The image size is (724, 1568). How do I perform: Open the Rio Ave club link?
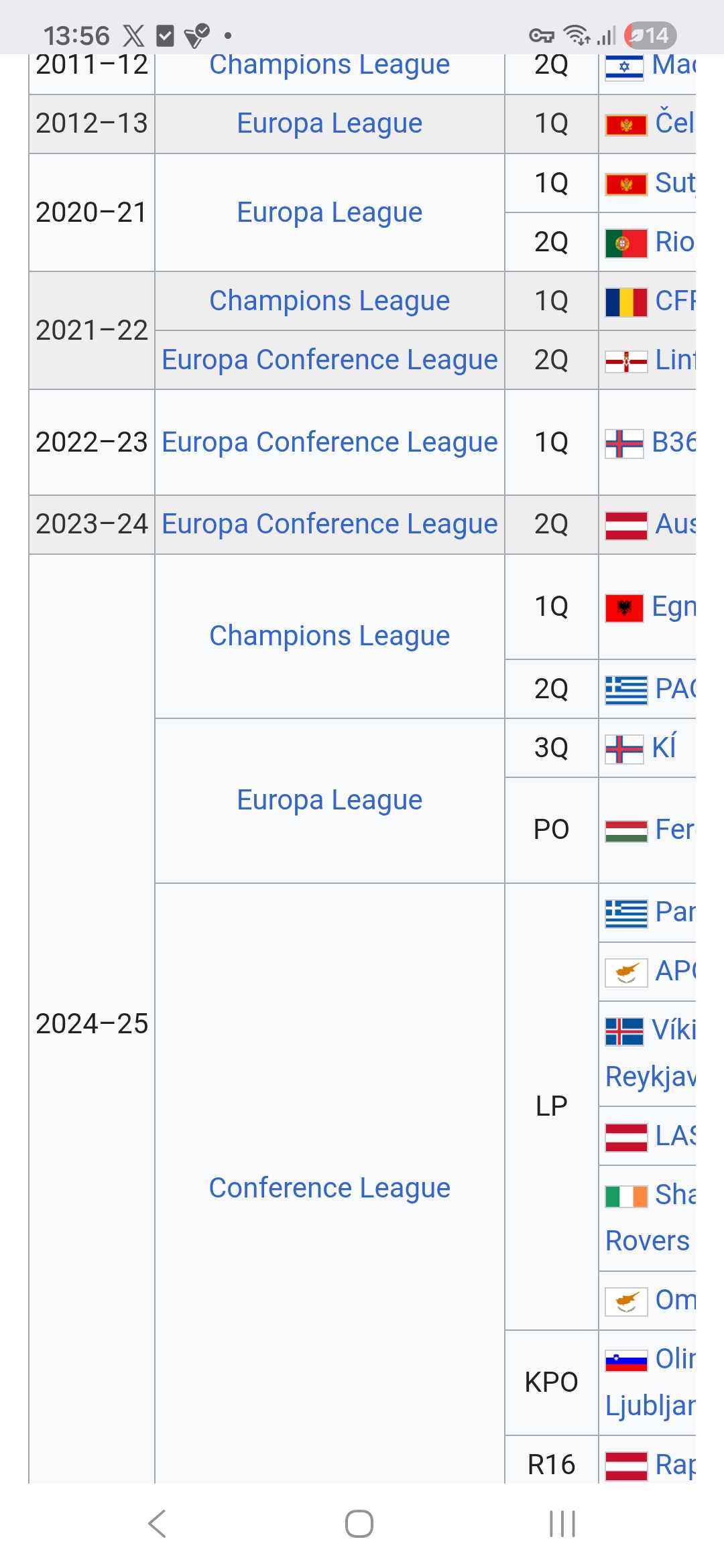coord(674,242)
